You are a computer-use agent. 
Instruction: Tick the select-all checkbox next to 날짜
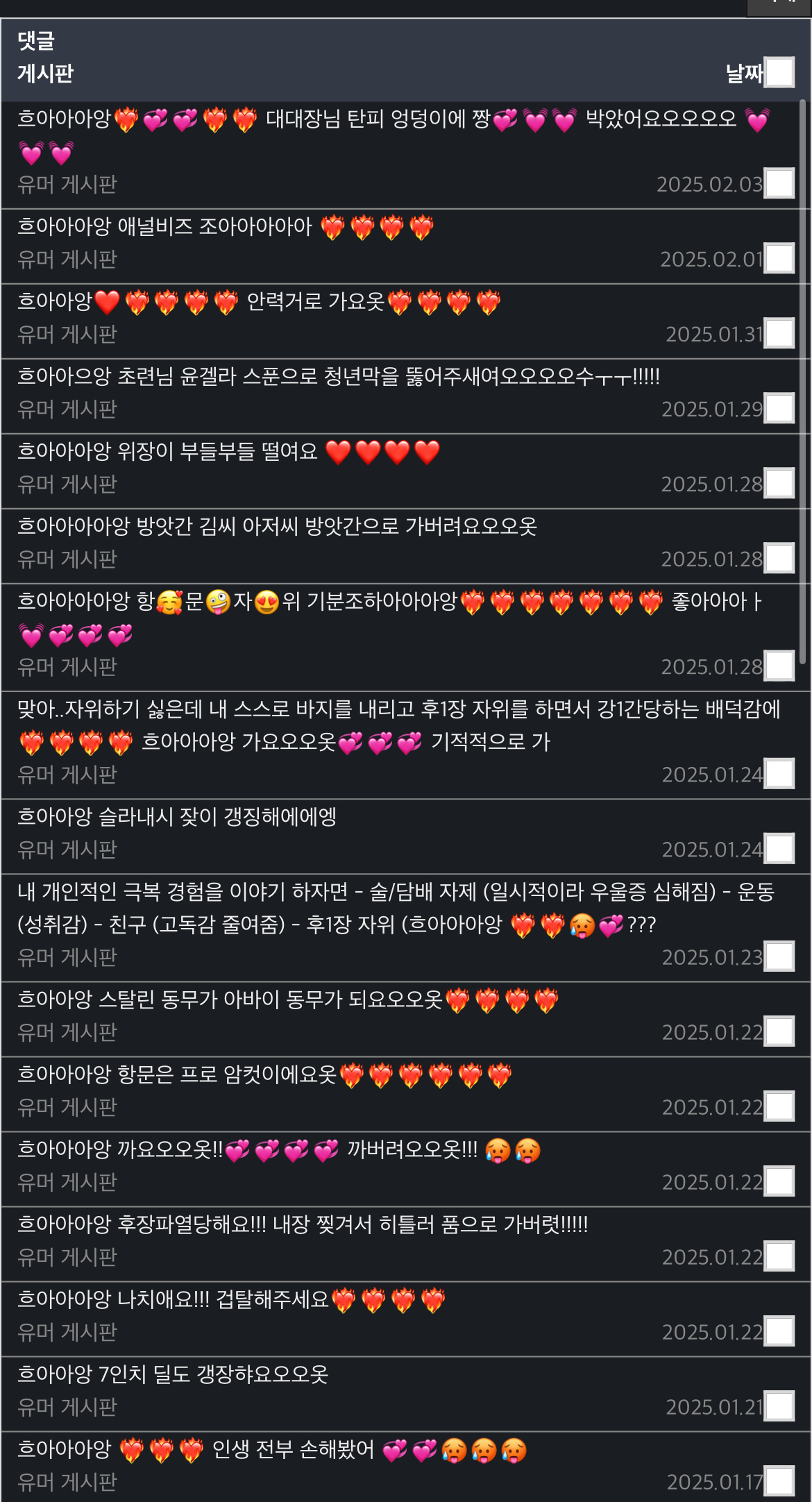779,72
